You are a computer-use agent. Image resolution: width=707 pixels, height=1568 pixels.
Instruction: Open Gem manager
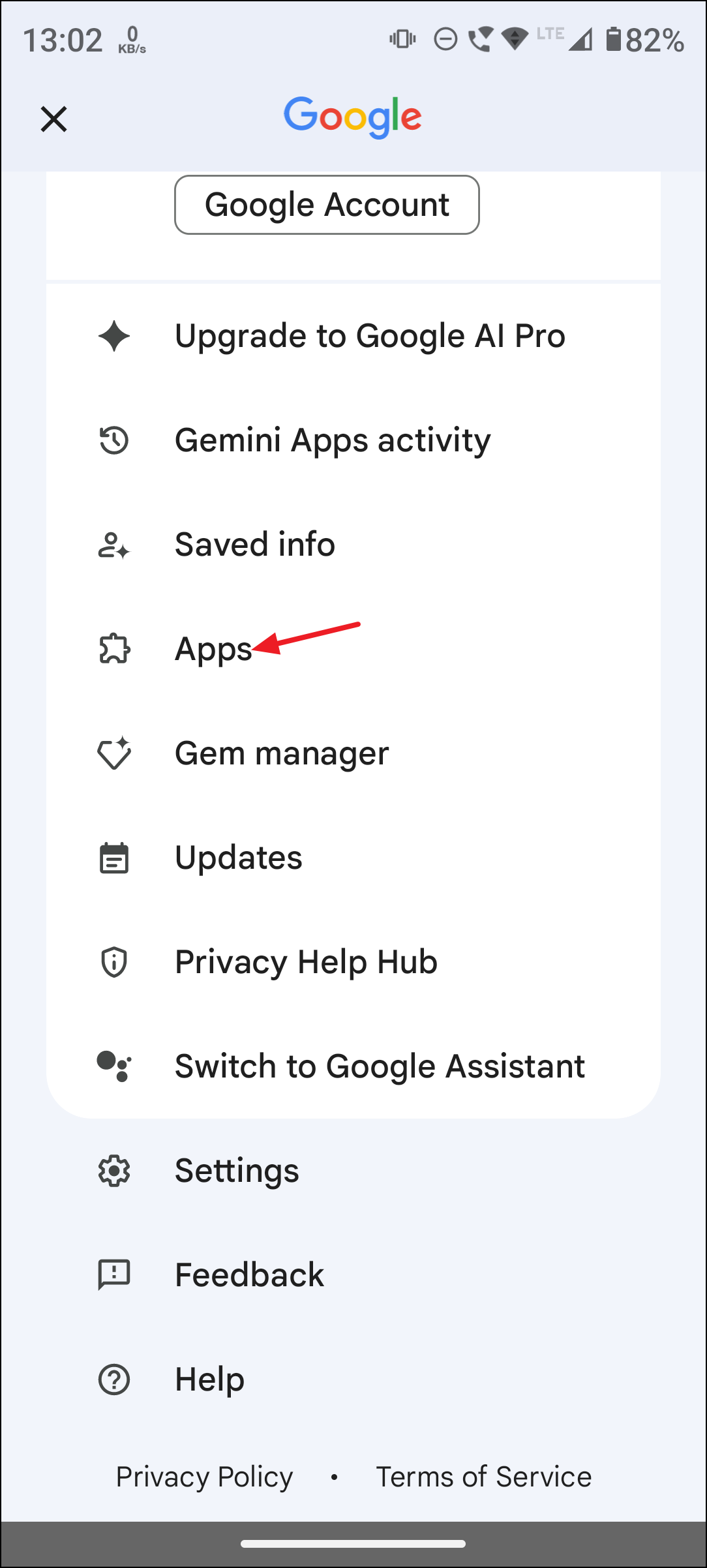pyautogui.click(x=282, y=753)
